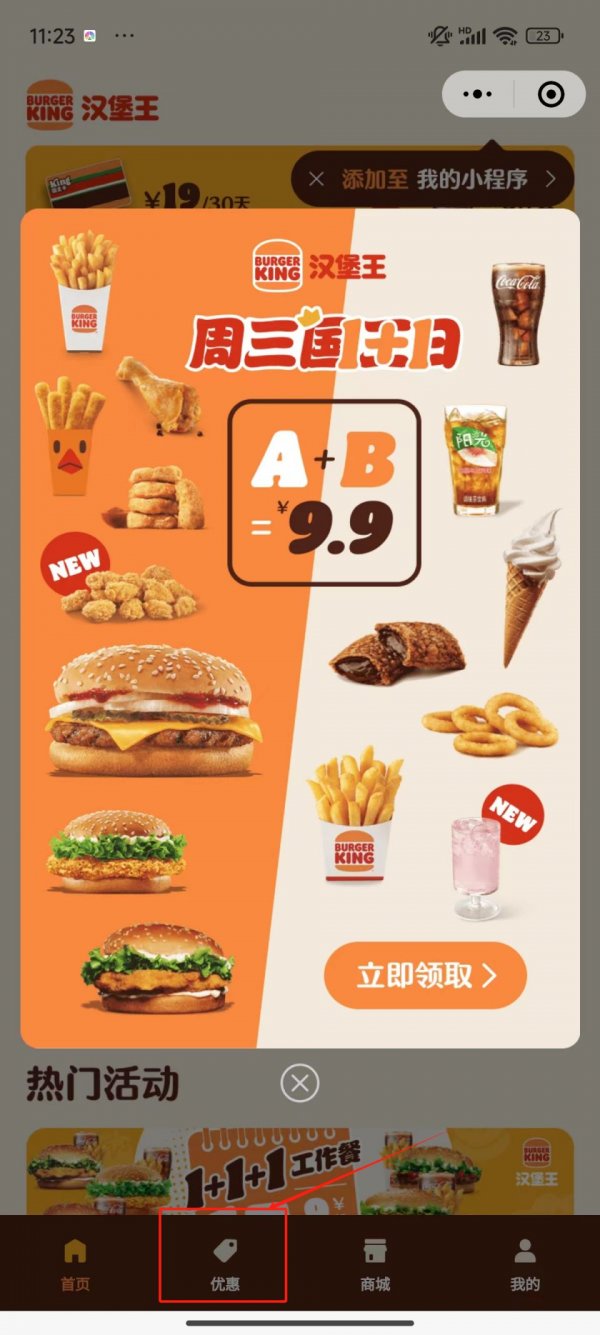Close the mini program using target icon

pos(551,94)
